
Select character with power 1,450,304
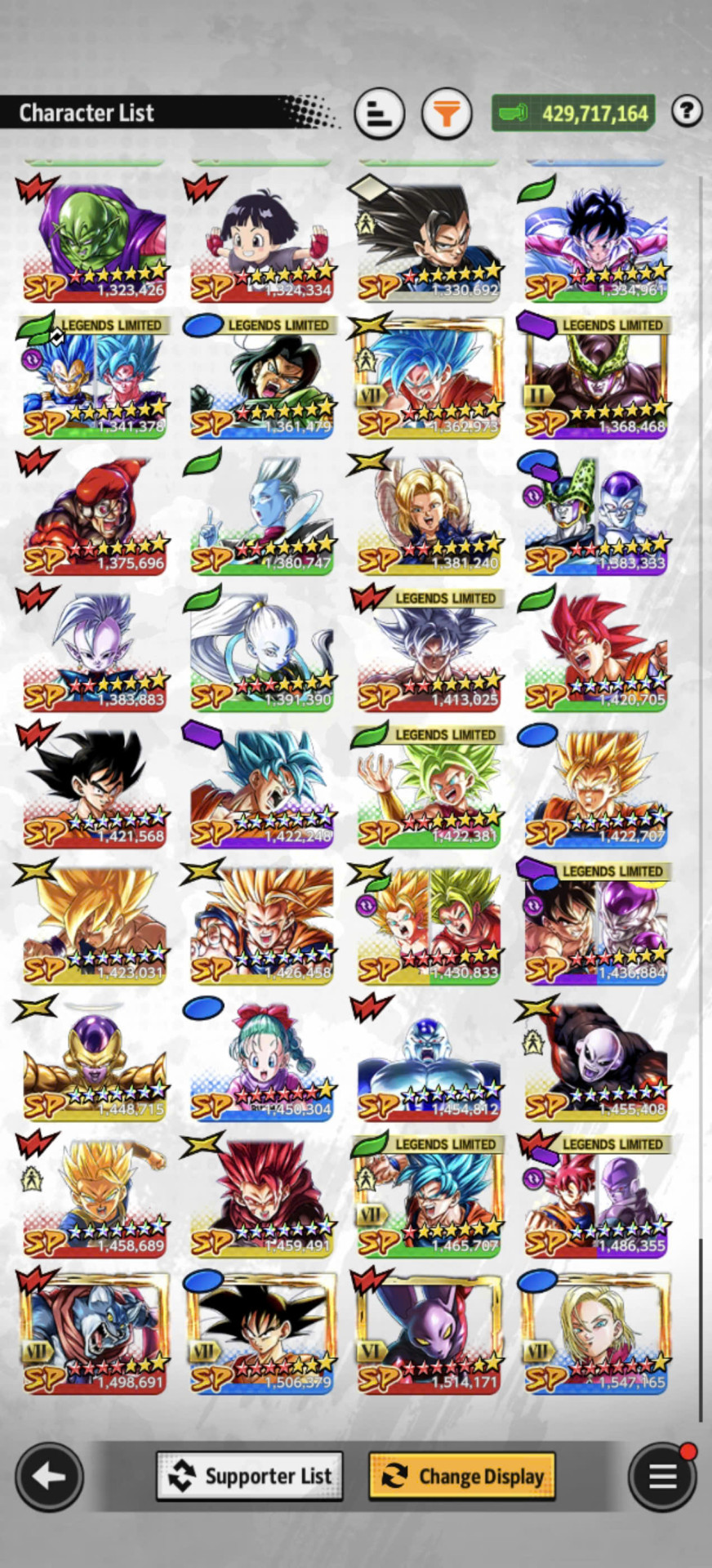tap(261, 1058)
